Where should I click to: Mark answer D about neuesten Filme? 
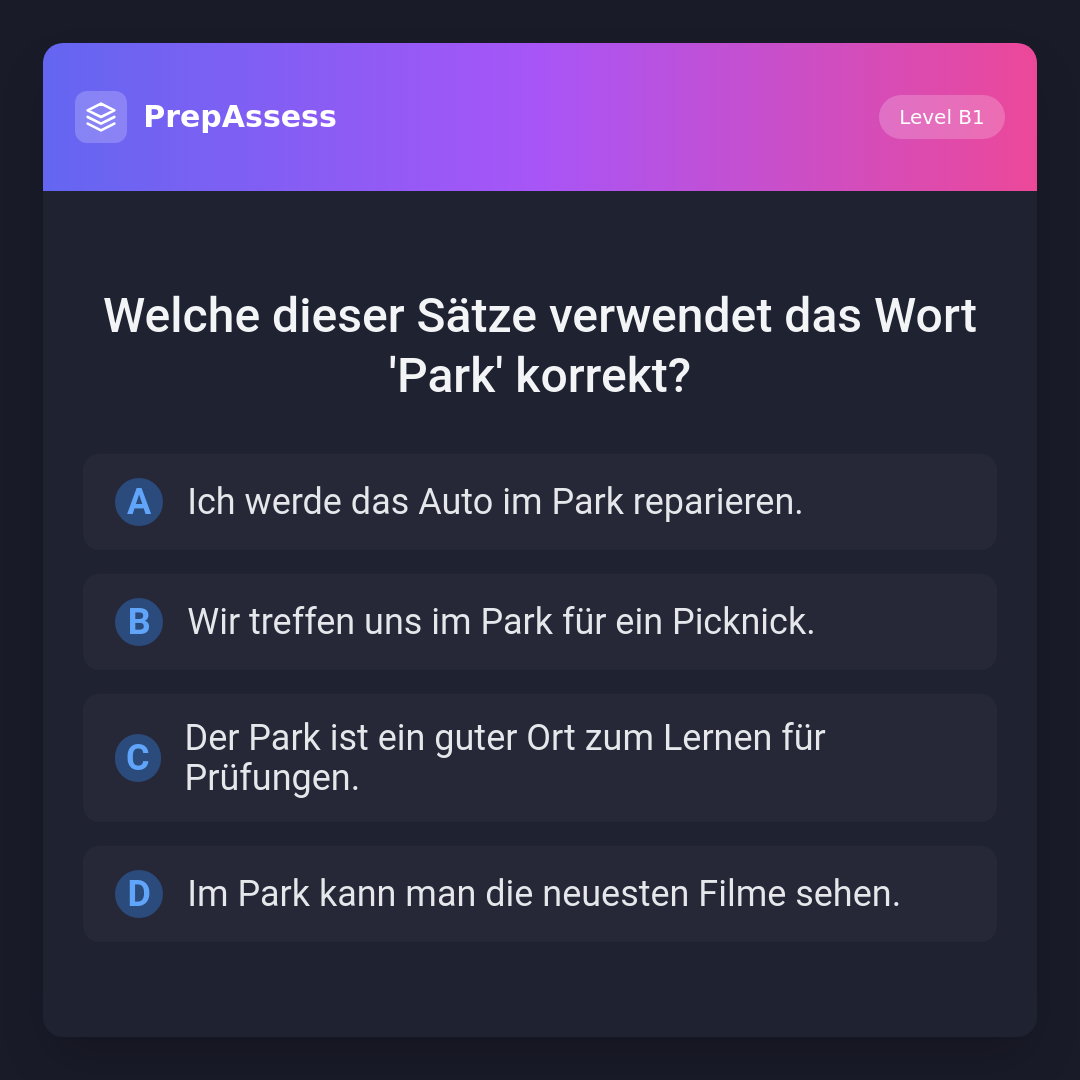pyautogui.click(x=539, y=894)
